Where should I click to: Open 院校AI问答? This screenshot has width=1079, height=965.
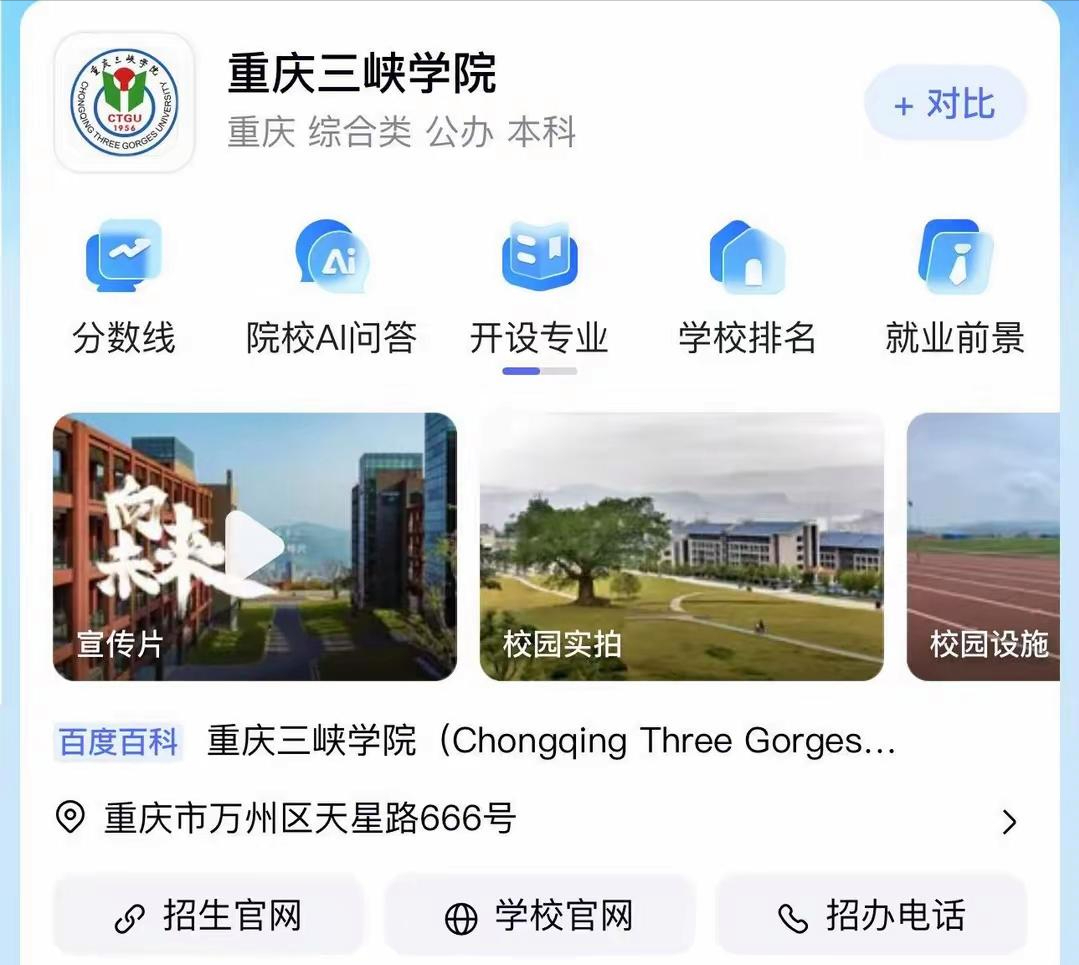click(331, 287)
